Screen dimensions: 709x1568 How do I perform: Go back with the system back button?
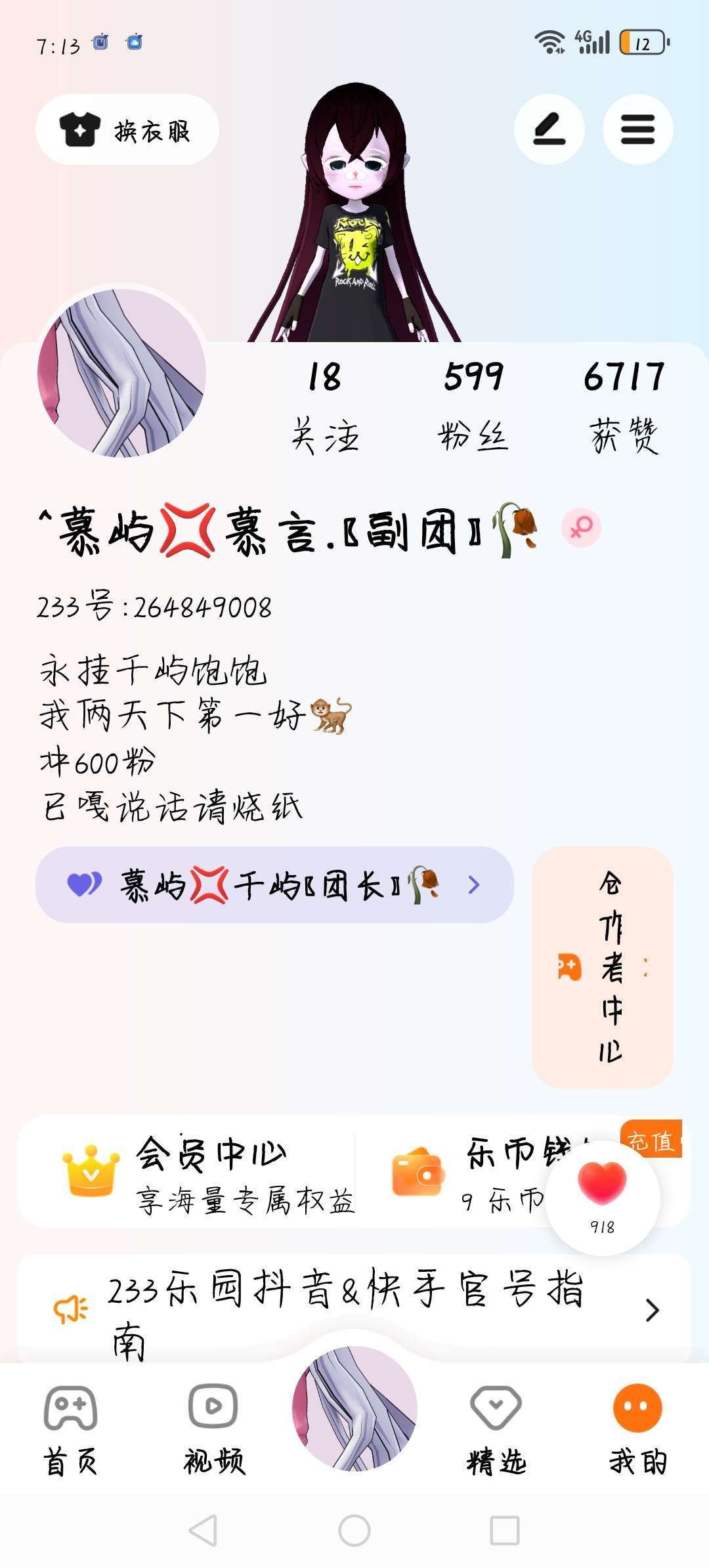(x=203, y=1531)
